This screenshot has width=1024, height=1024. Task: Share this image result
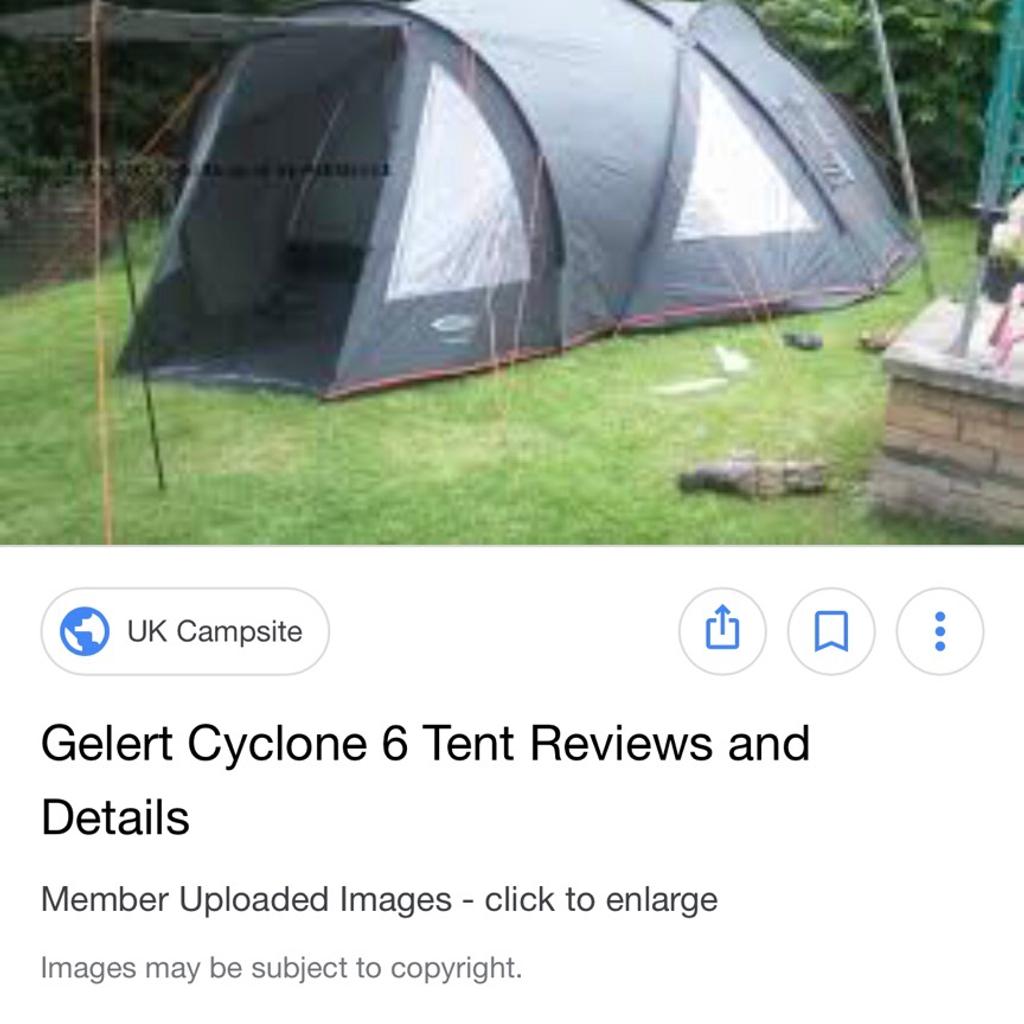click(x=722, y=632)
